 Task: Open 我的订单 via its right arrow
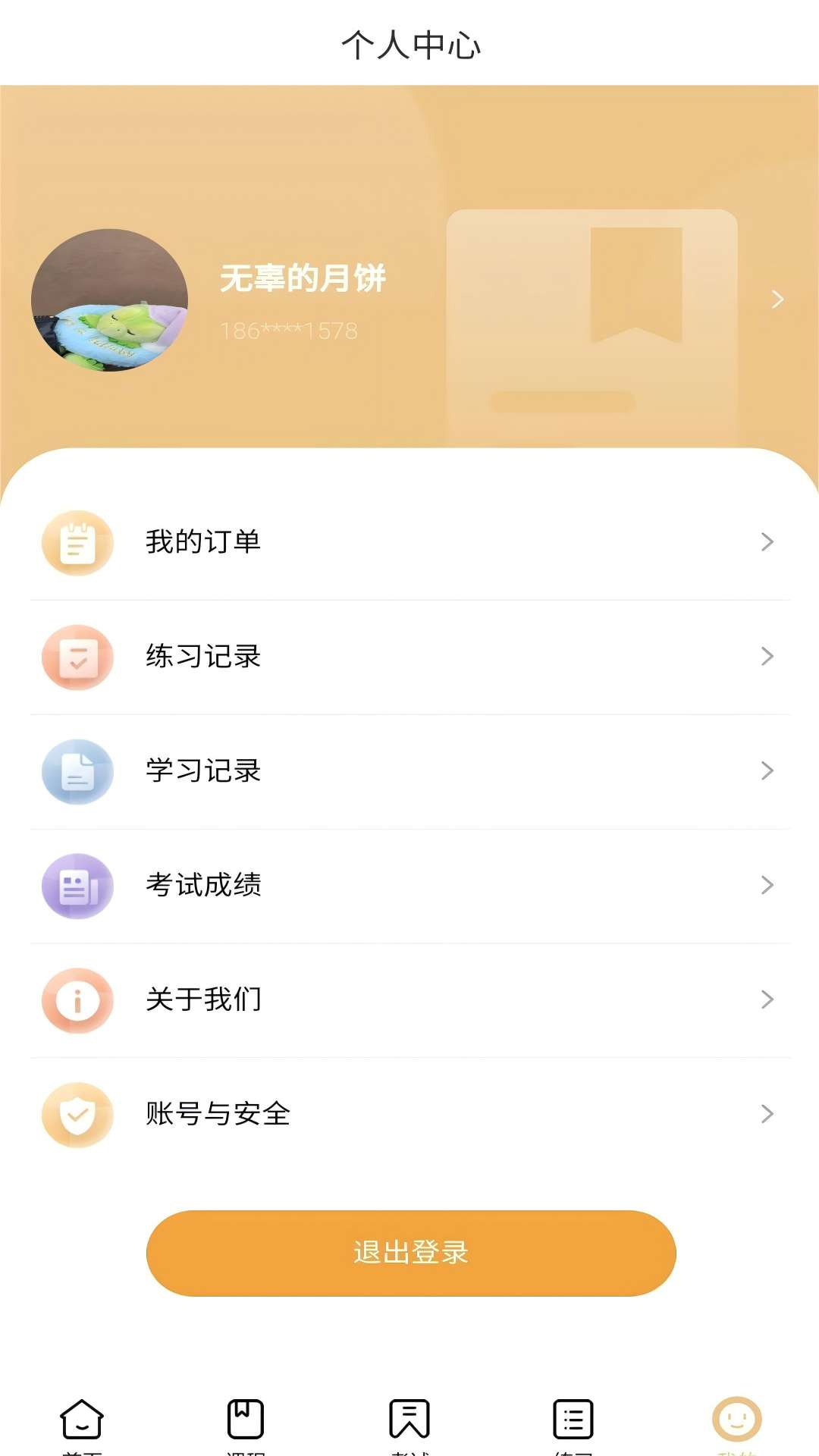click(x=766, y=542)
